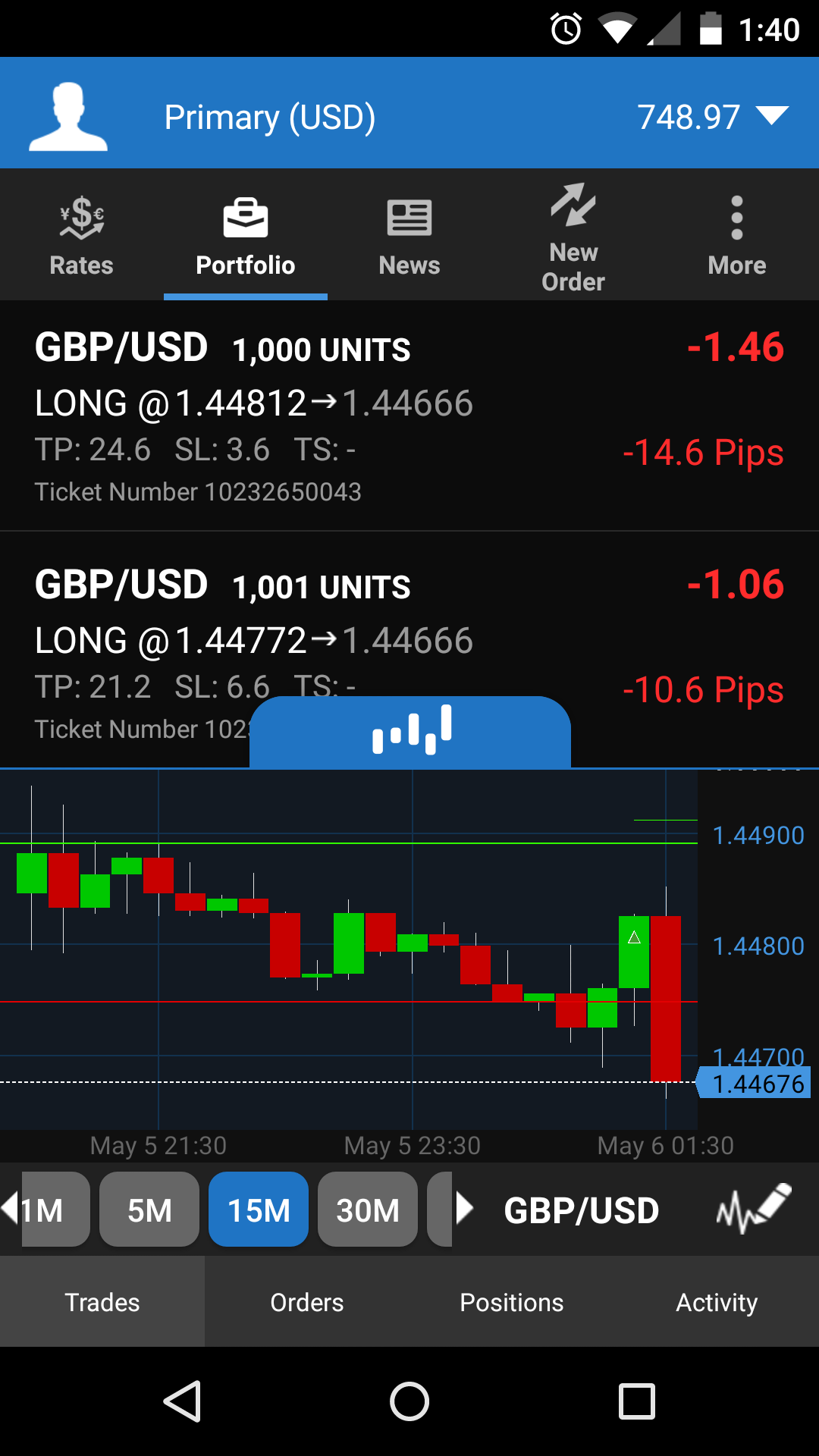Open the account balance dropdown

771,116
